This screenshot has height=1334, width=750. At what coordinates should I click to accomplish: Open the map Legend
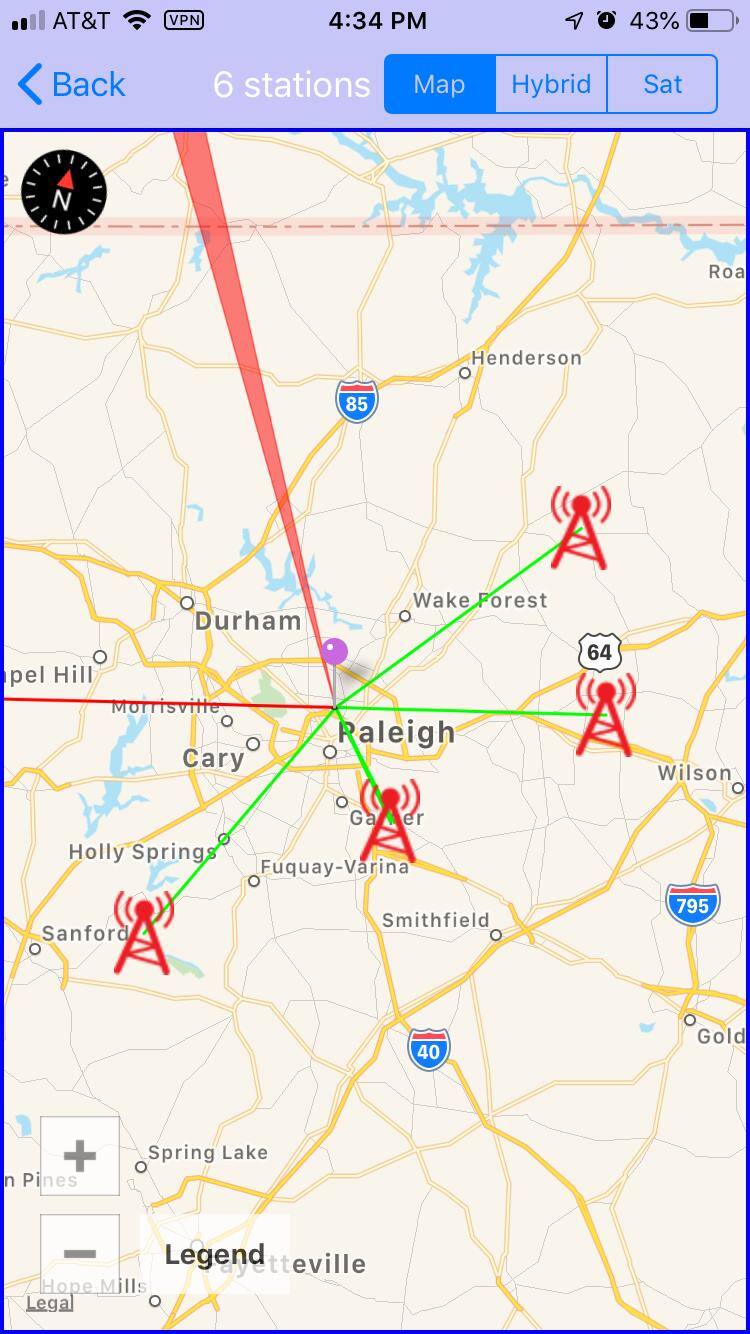215,1254
